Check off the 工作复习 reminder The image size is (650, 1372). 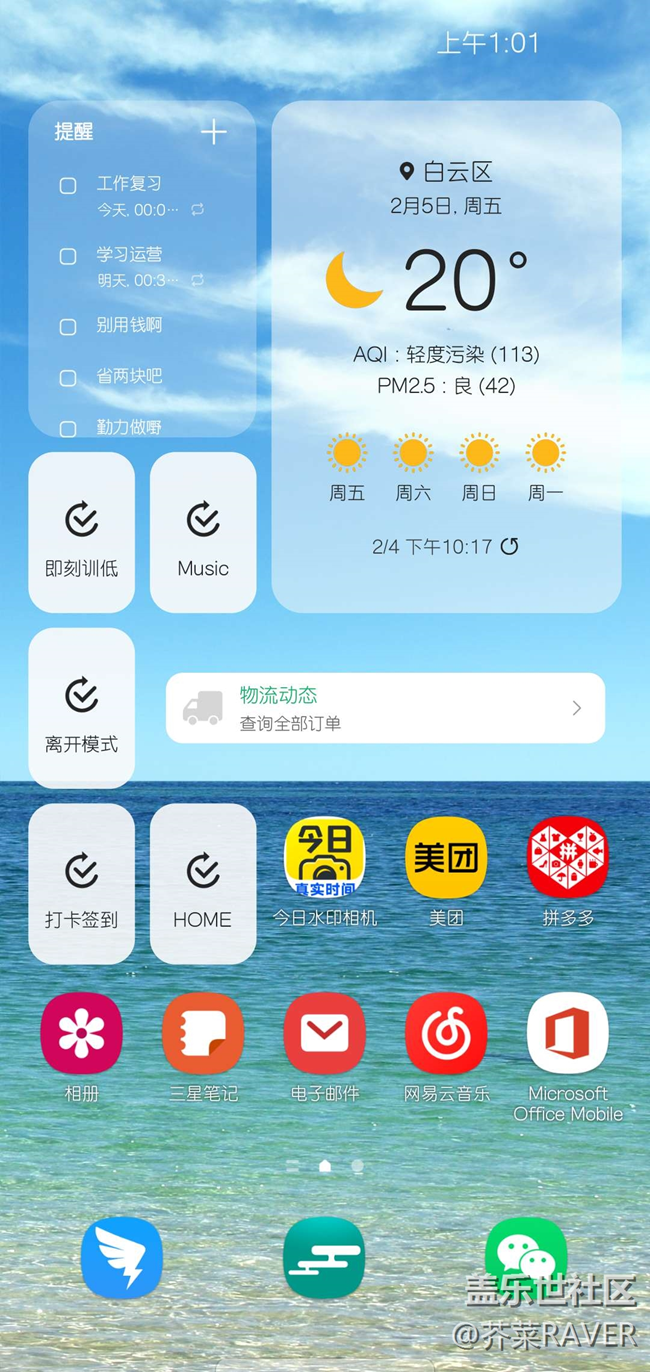(68, 185)
